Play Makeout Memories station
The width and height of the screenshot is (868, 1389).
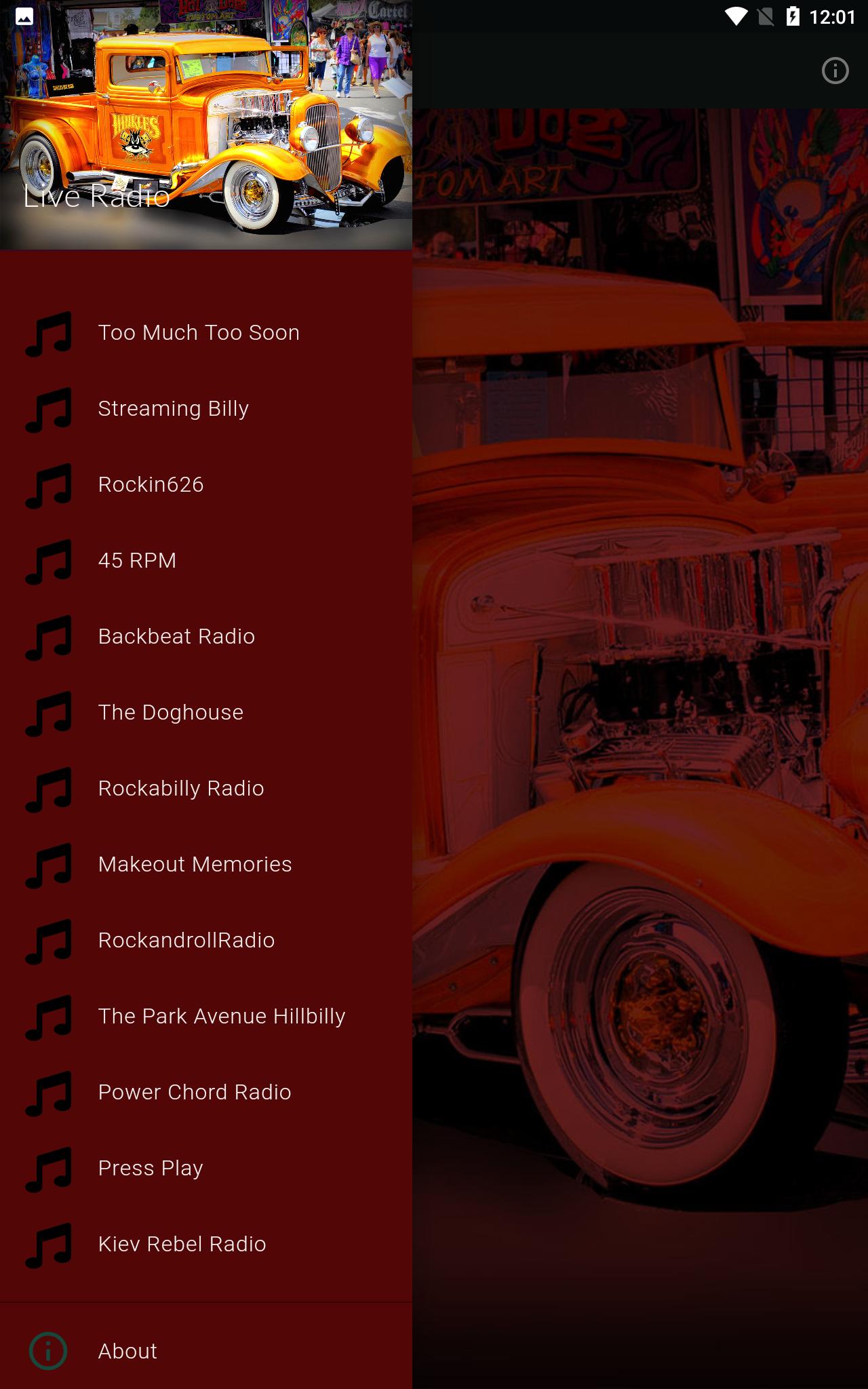pos(206,864)
